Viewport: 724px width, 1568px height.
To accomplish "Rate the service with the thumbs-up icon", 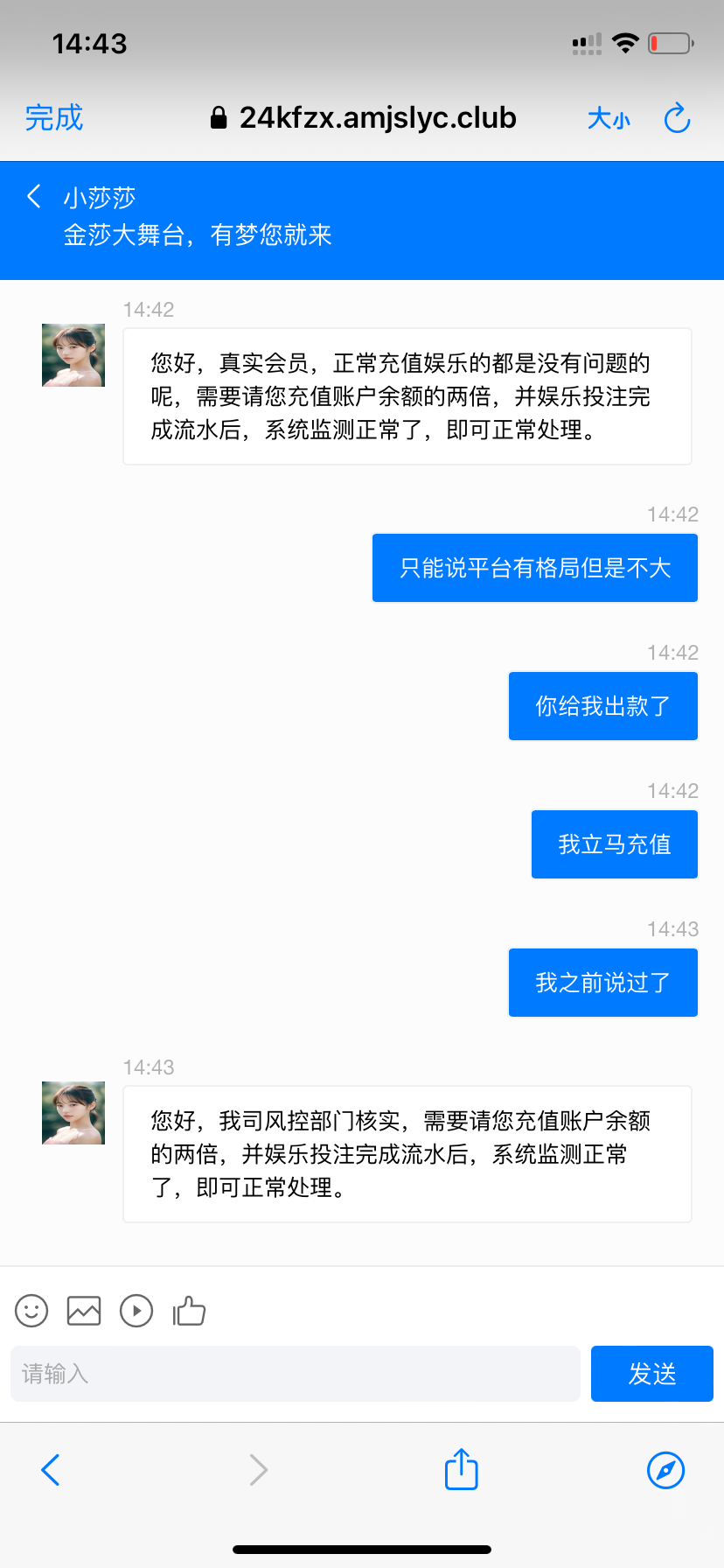I will click(189, 1311).
